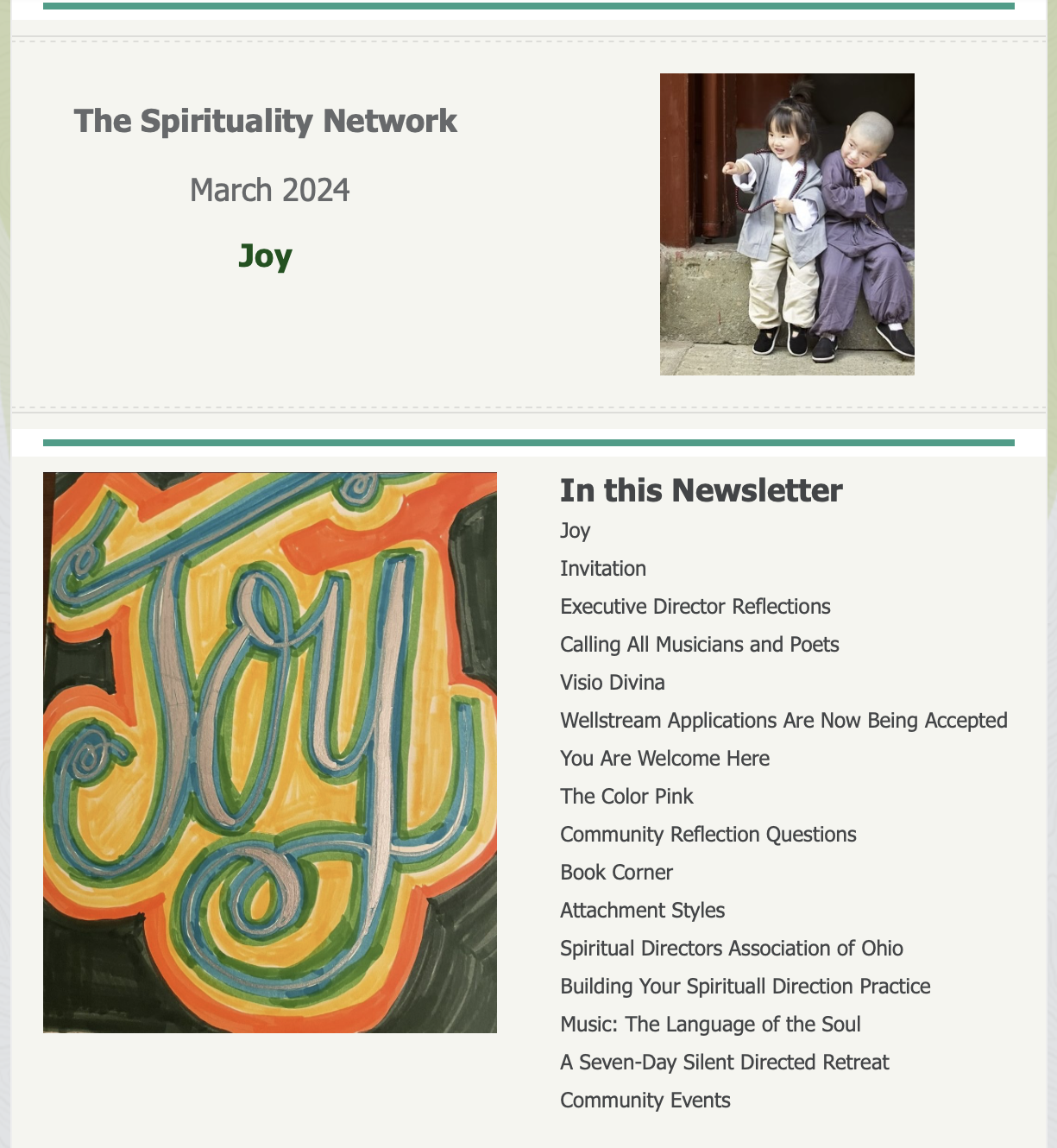This screenshot has width=1057, height=1148.
Task: Go to Calling All Musicians and Poets
Action: 700,645
